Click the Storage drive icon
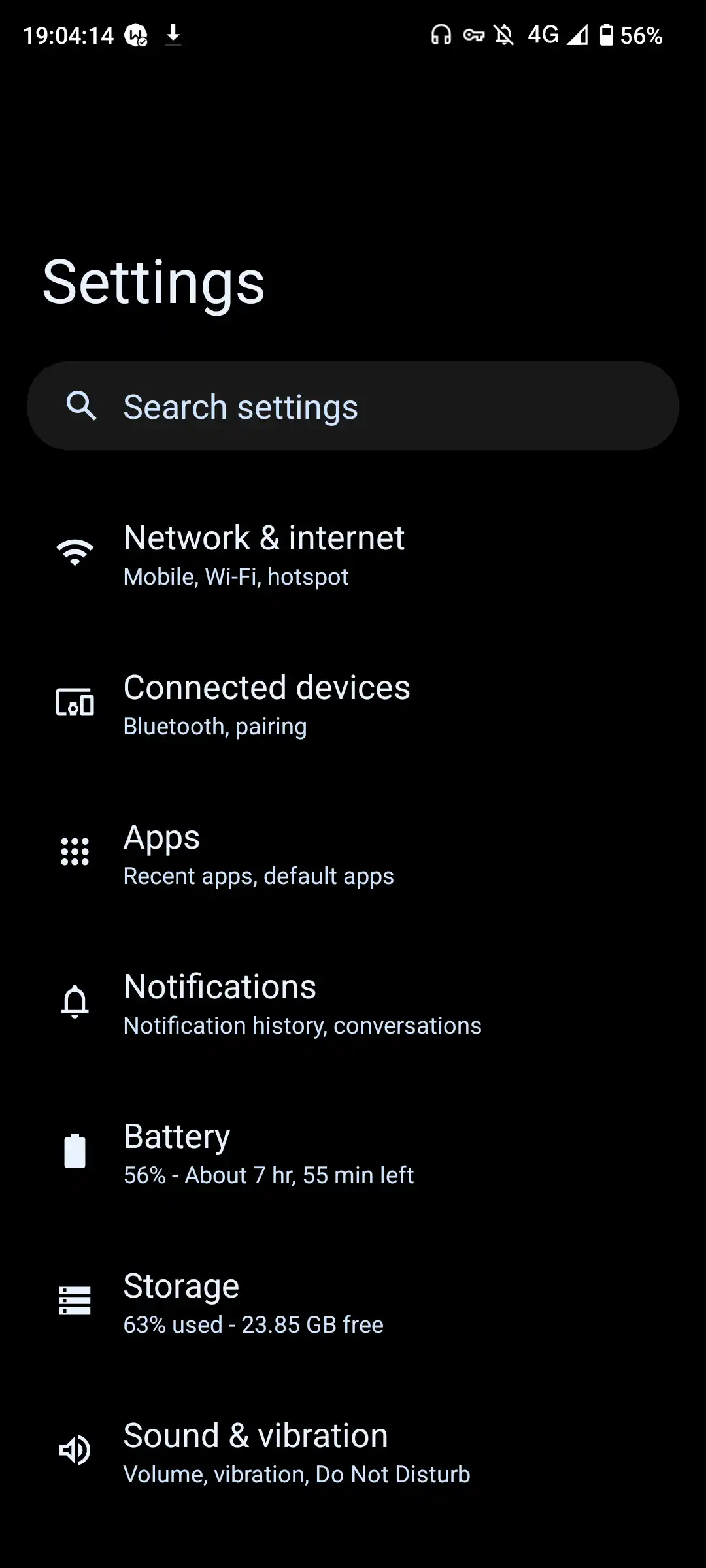 (75, 1300)
